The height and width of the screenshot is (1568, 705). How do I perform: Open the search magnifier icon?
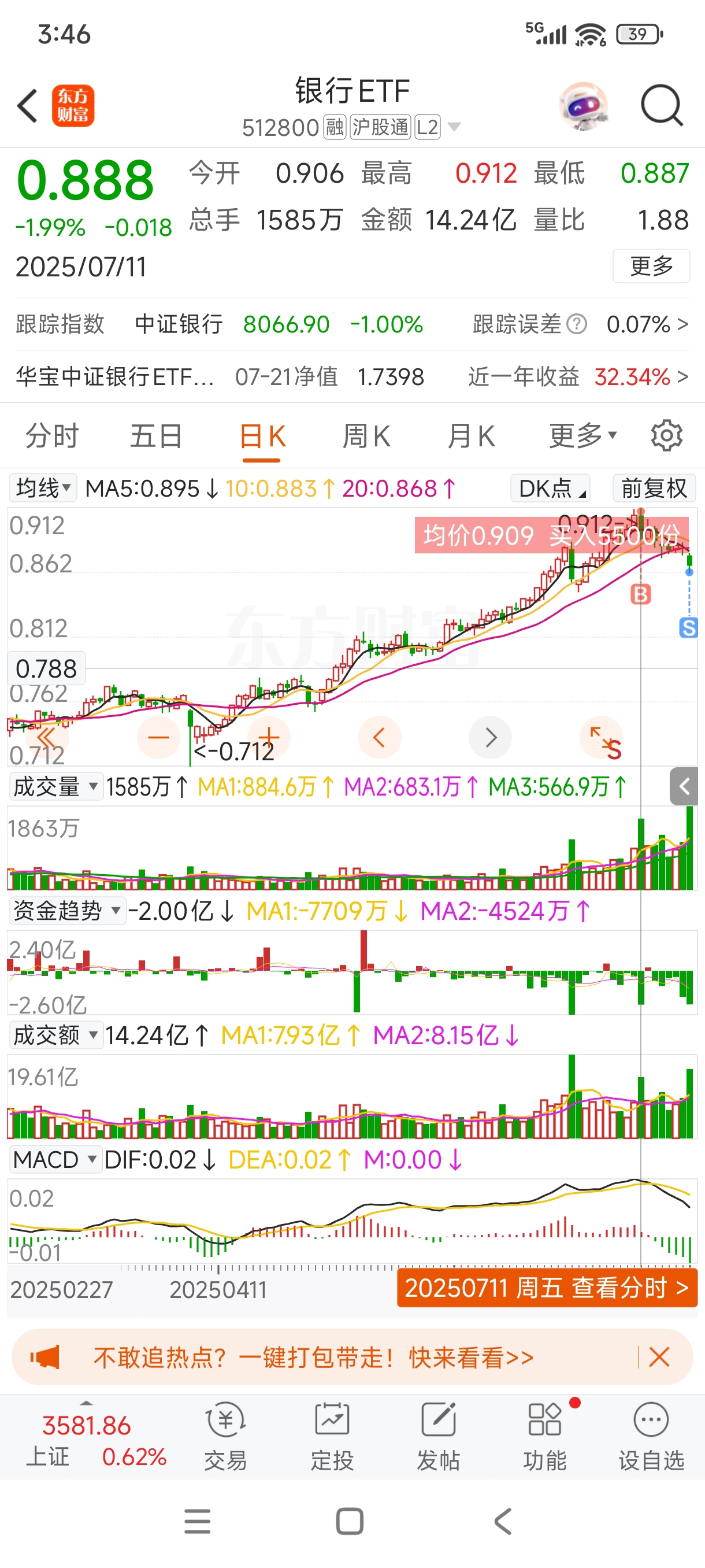pos(662,106)
